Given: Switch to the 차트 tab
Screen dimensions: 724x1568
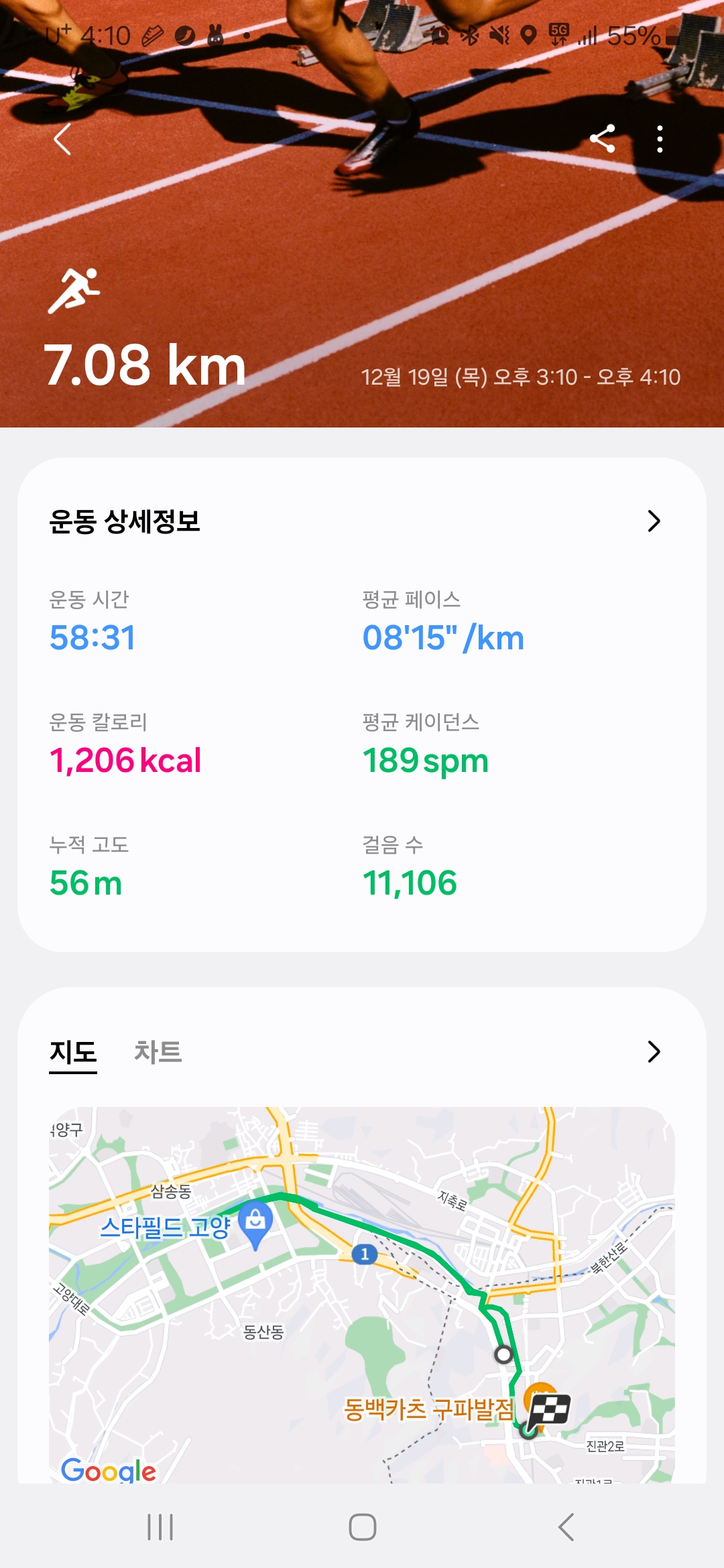Looking at the screenshot, I should coord(158,1052).
